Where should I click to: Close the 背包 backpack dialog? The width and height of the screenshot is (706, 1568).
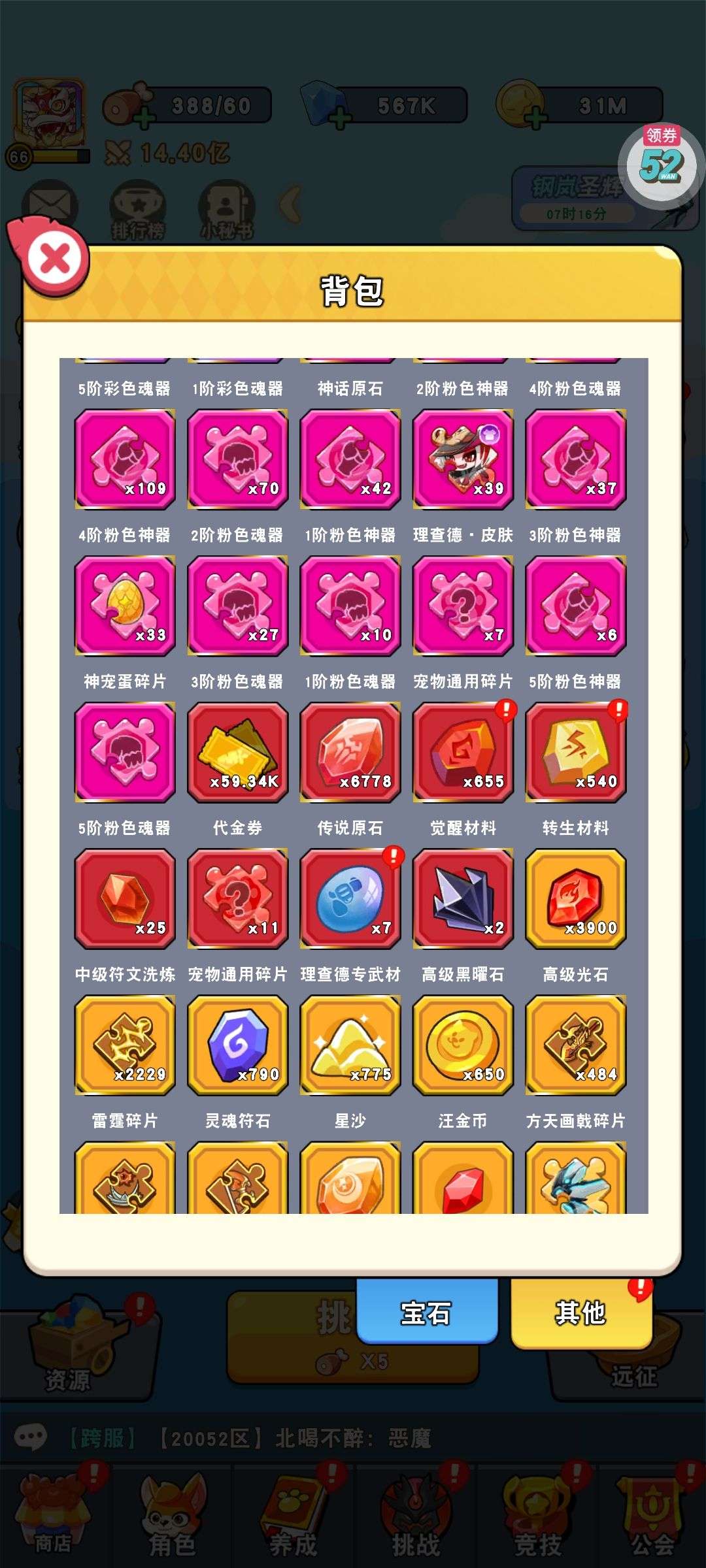[x=55, y=259]
